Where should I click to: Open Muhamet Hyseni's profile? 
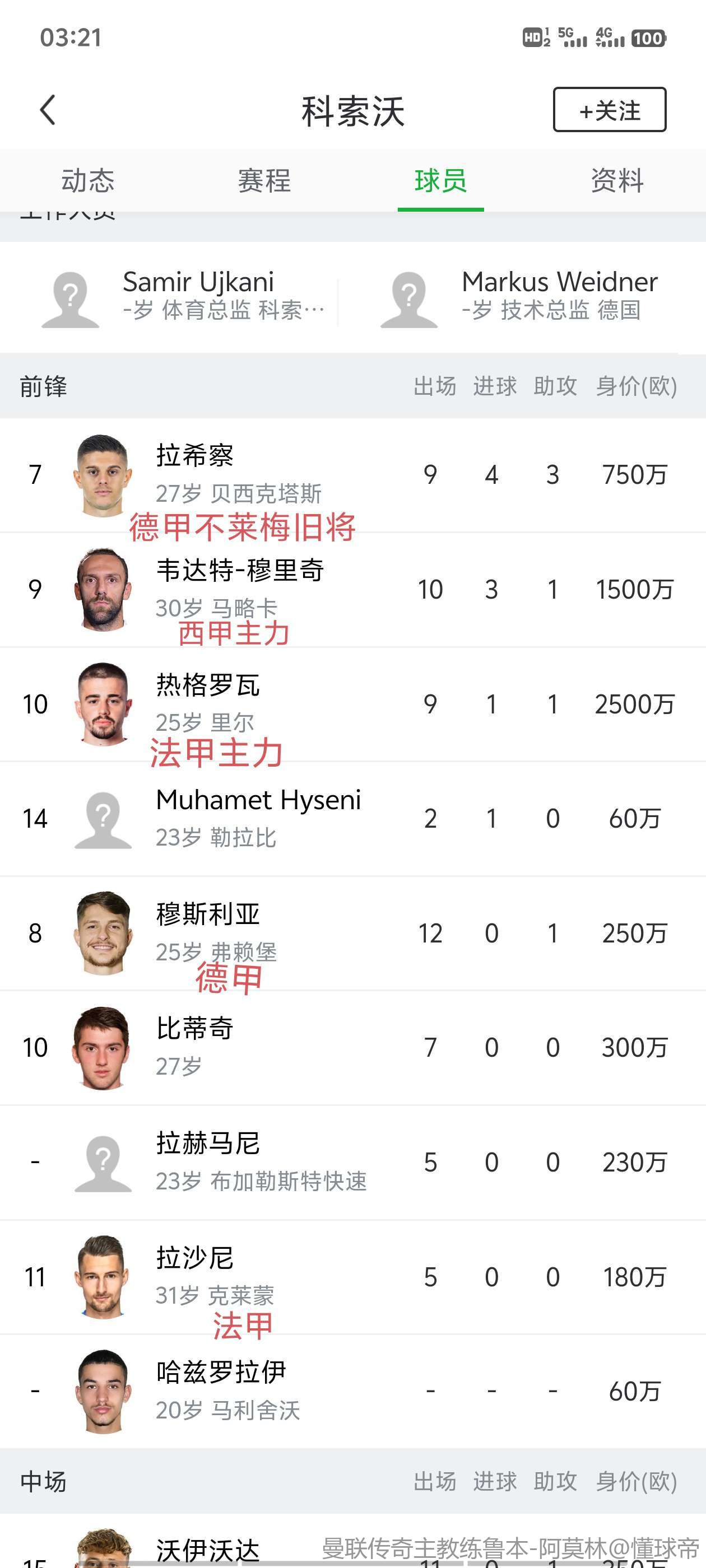point(352,818)
